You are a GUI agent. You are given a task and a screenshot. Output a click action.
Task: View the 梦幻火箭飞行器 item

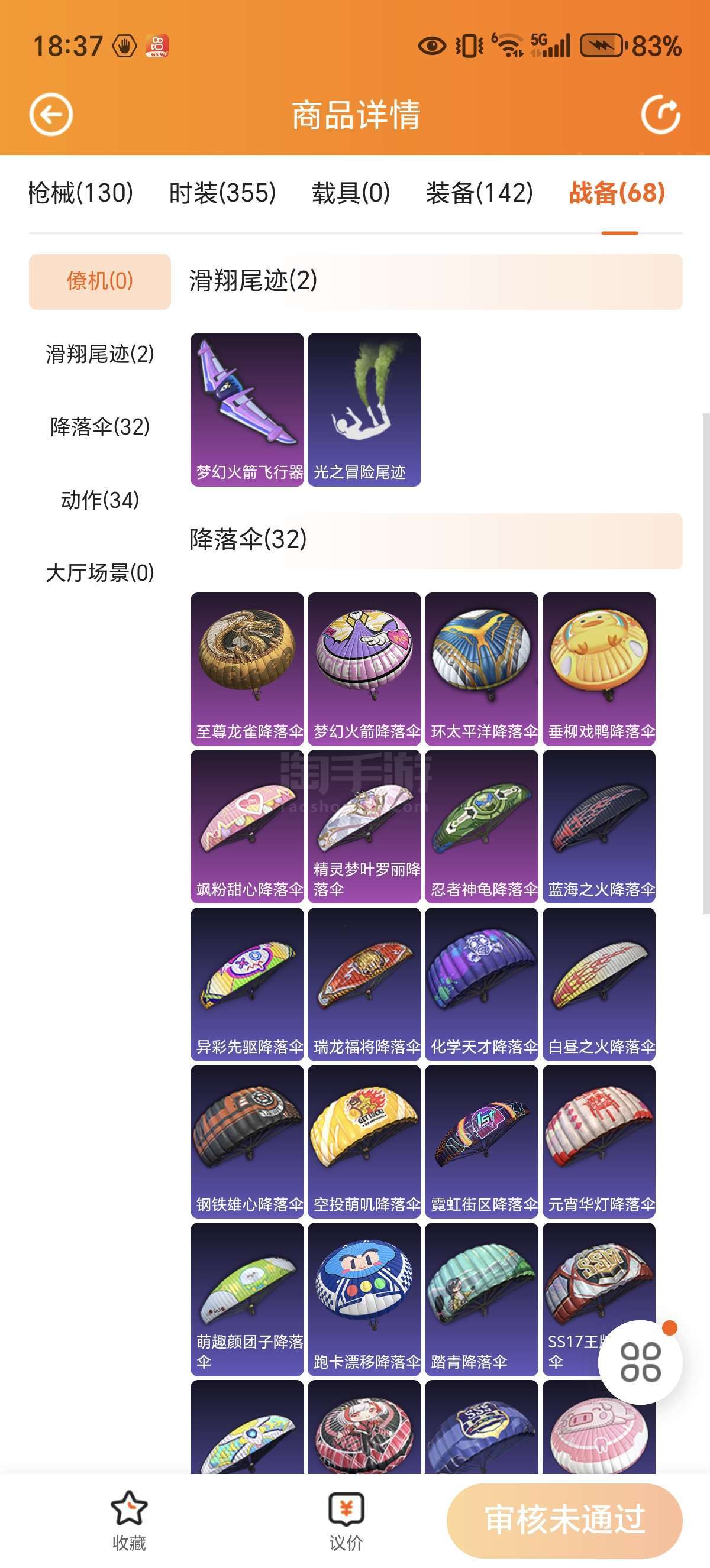(247, 409)
